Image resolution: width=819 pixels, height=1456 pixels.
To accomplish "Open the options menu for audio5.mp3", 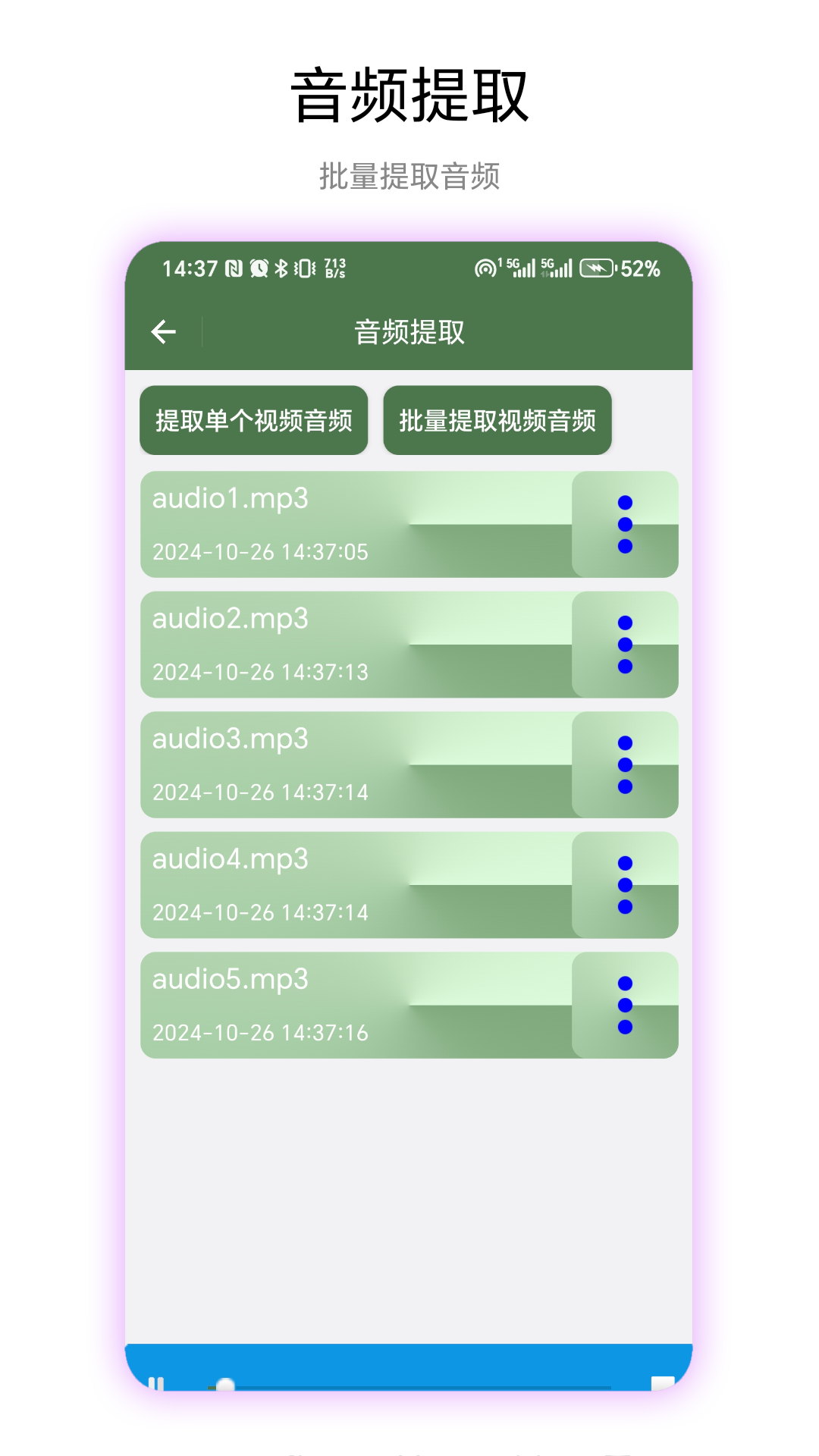I will click(624, 1005).
